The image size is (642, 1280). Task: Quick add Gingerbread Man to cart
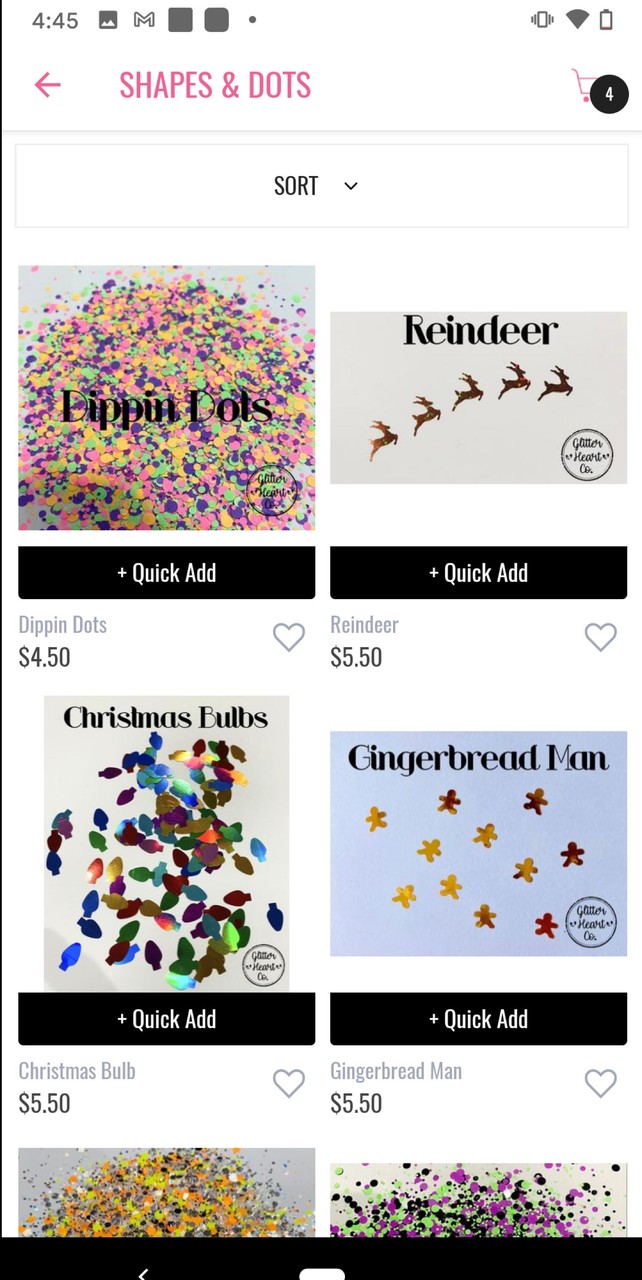tap(478, 1019)
